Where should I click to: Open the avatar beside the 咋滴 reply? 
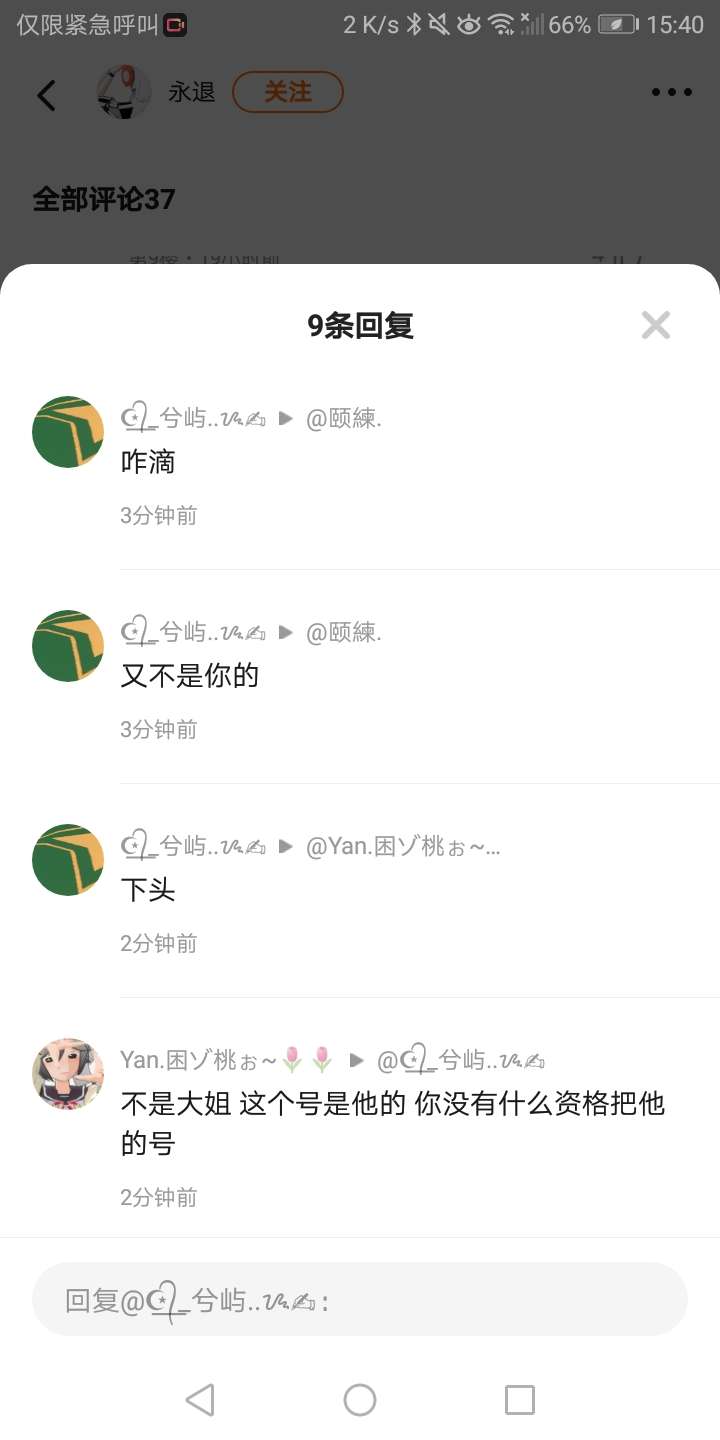(x=68, y=432)
